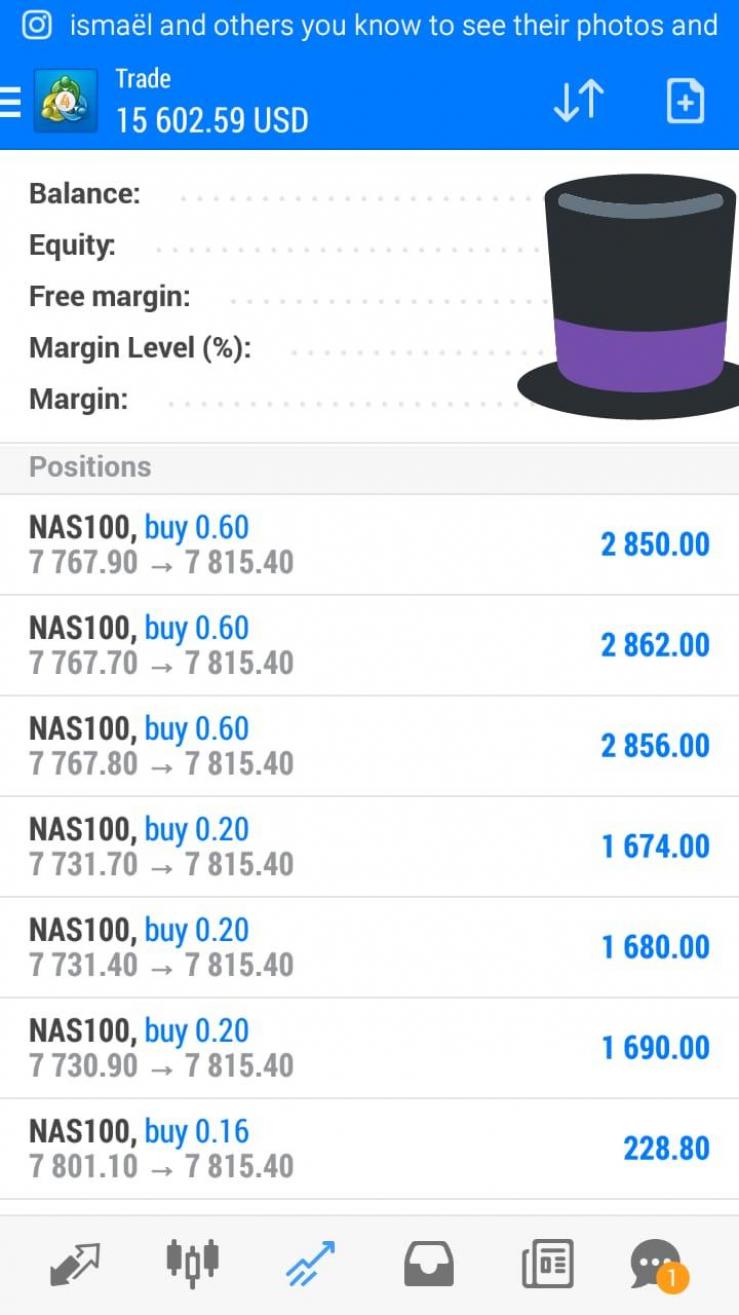Open the NAS100 position opened at 7 767.70
739x1315 pixels.
click(x=369, y=646)
